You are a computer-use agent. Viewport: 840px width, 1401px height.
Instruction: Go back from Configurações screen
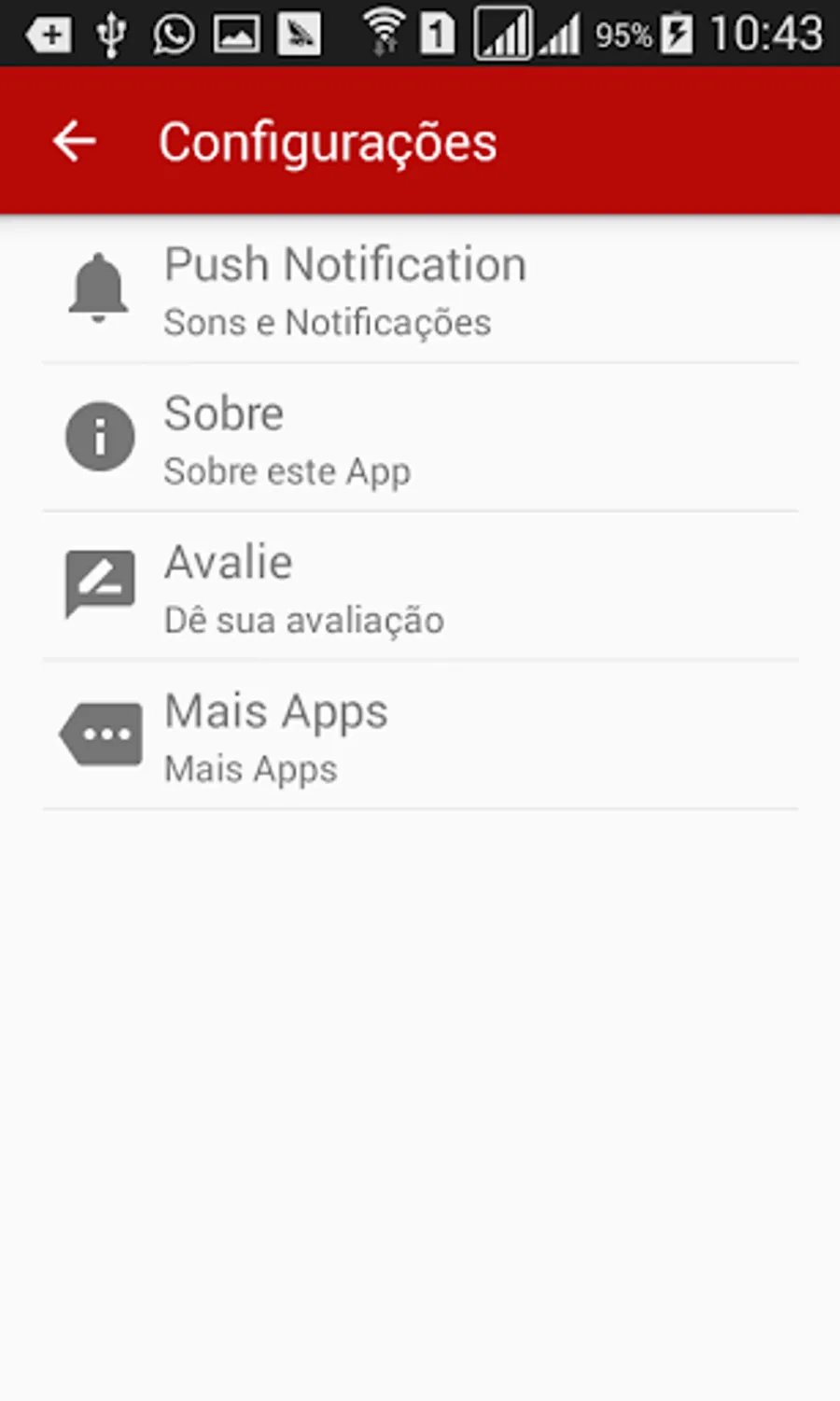point(75,142)
